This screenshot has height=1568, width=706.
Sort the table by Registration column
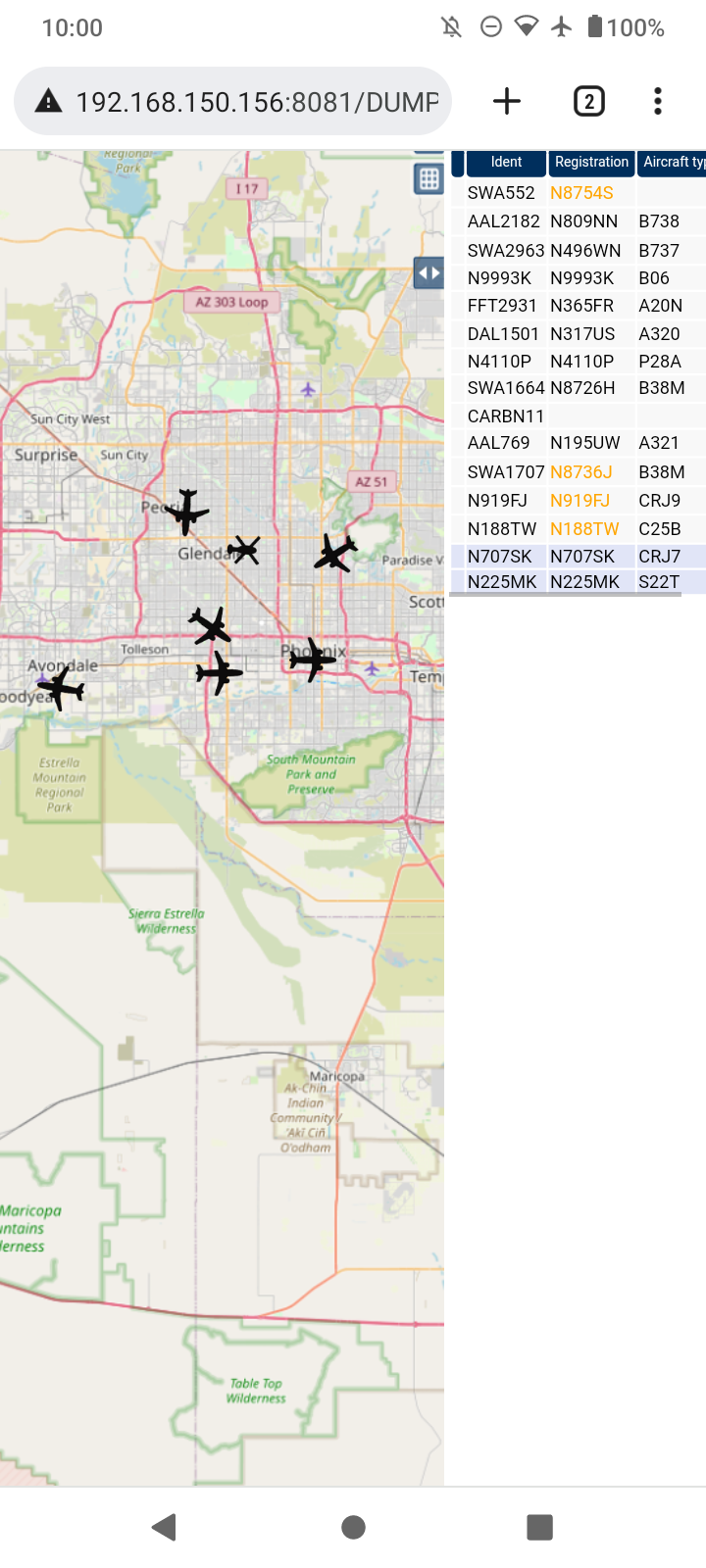coord(591,163)
